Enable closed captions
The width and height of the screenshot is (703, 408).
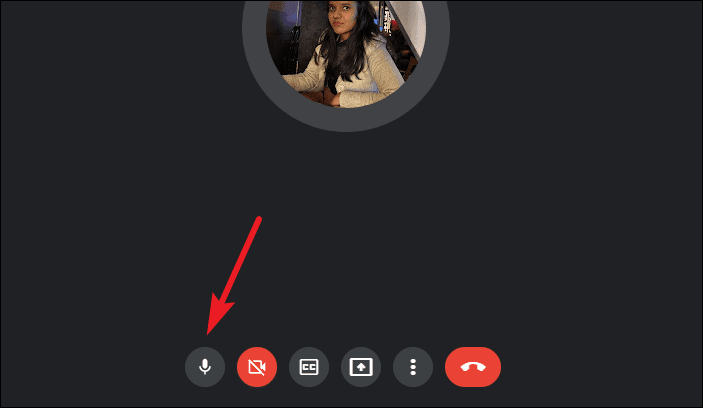pos(309,367)
